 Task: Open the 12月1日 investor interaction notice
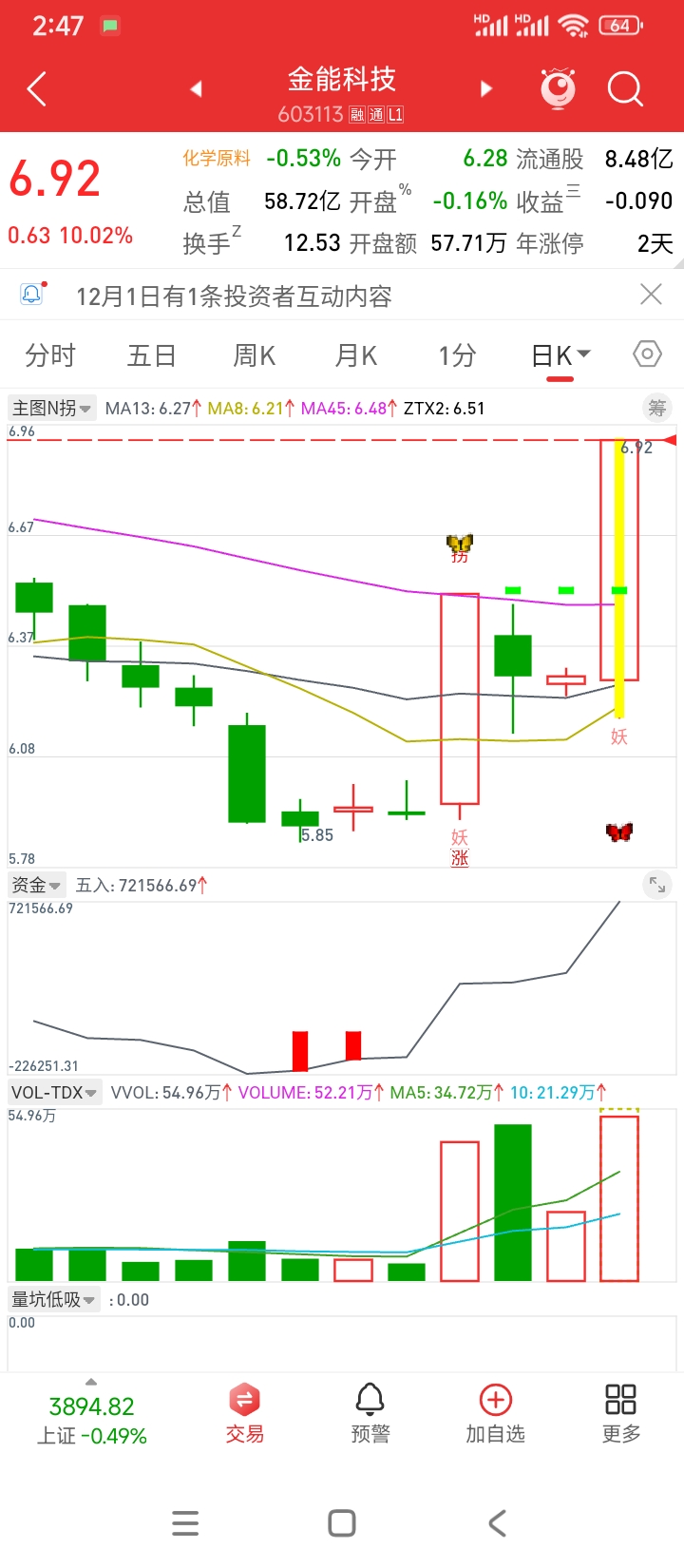pos(234,296)
